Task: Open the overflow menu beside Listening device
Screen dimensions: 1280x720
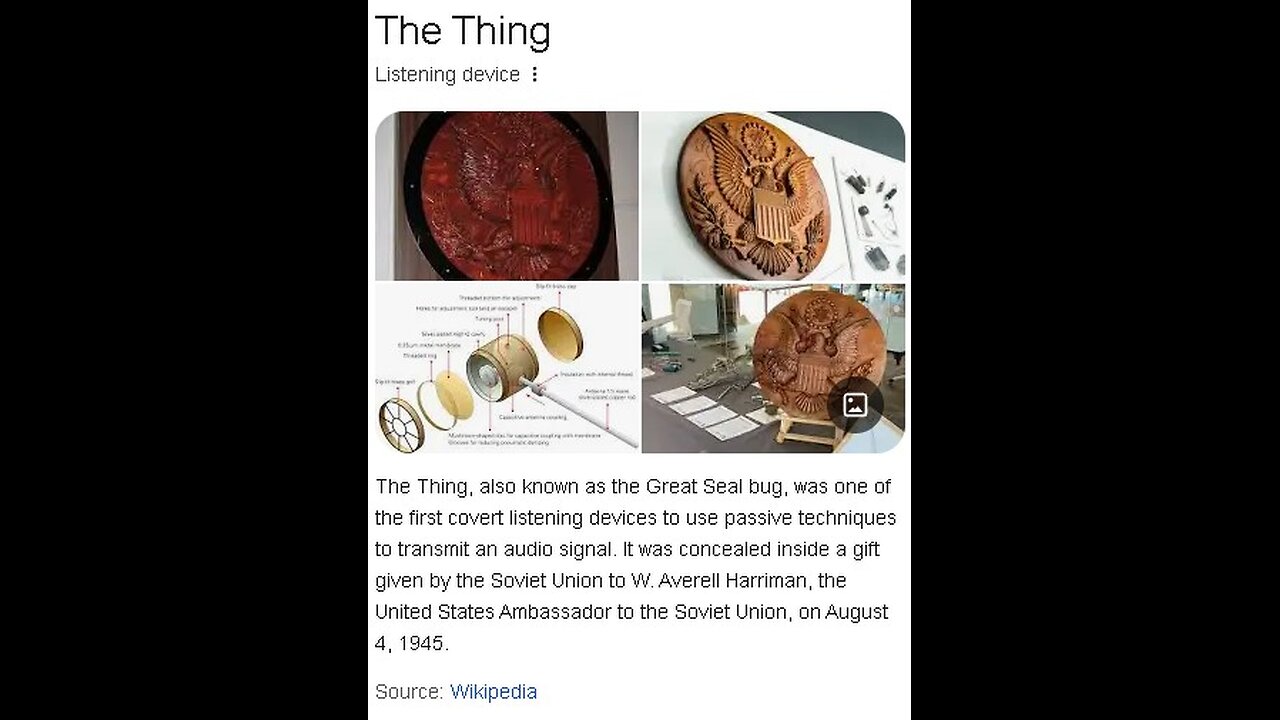Action: pyautogui.click(x=534, y=75)
